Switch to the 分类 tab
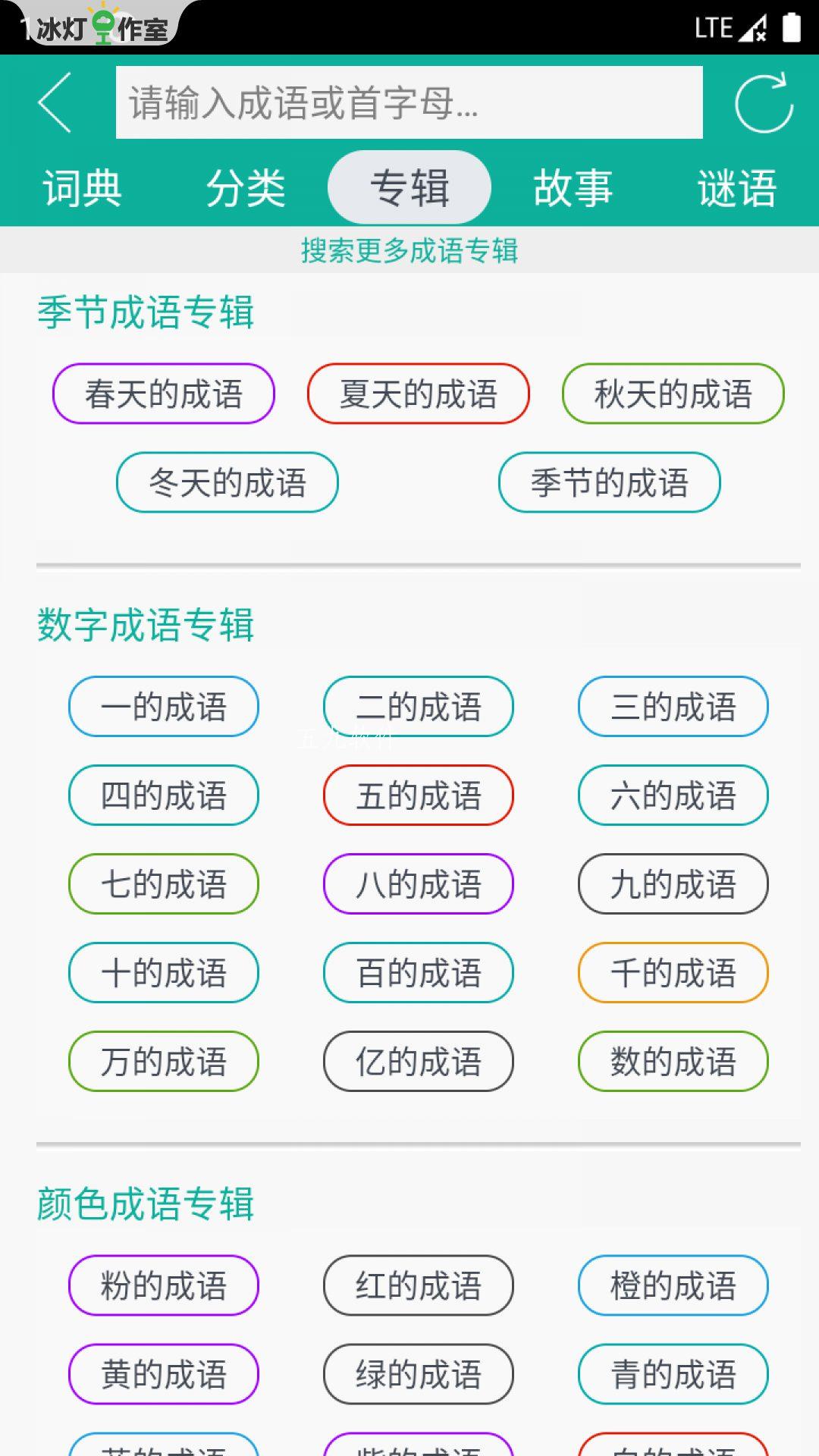The width and height of the screenshot is (819, 1456). click(246, 187)
